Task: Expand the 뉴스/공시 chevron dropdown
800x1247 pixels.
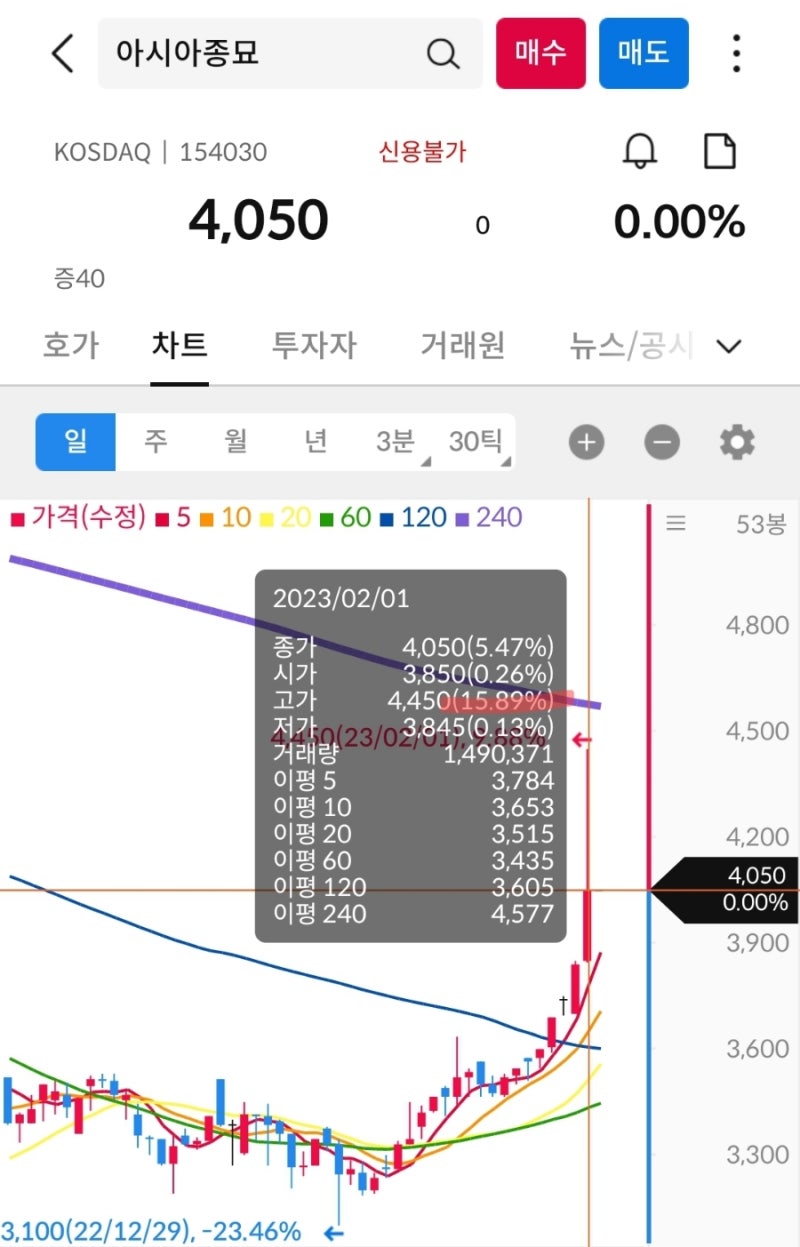Action: click(x=729, y=346)
